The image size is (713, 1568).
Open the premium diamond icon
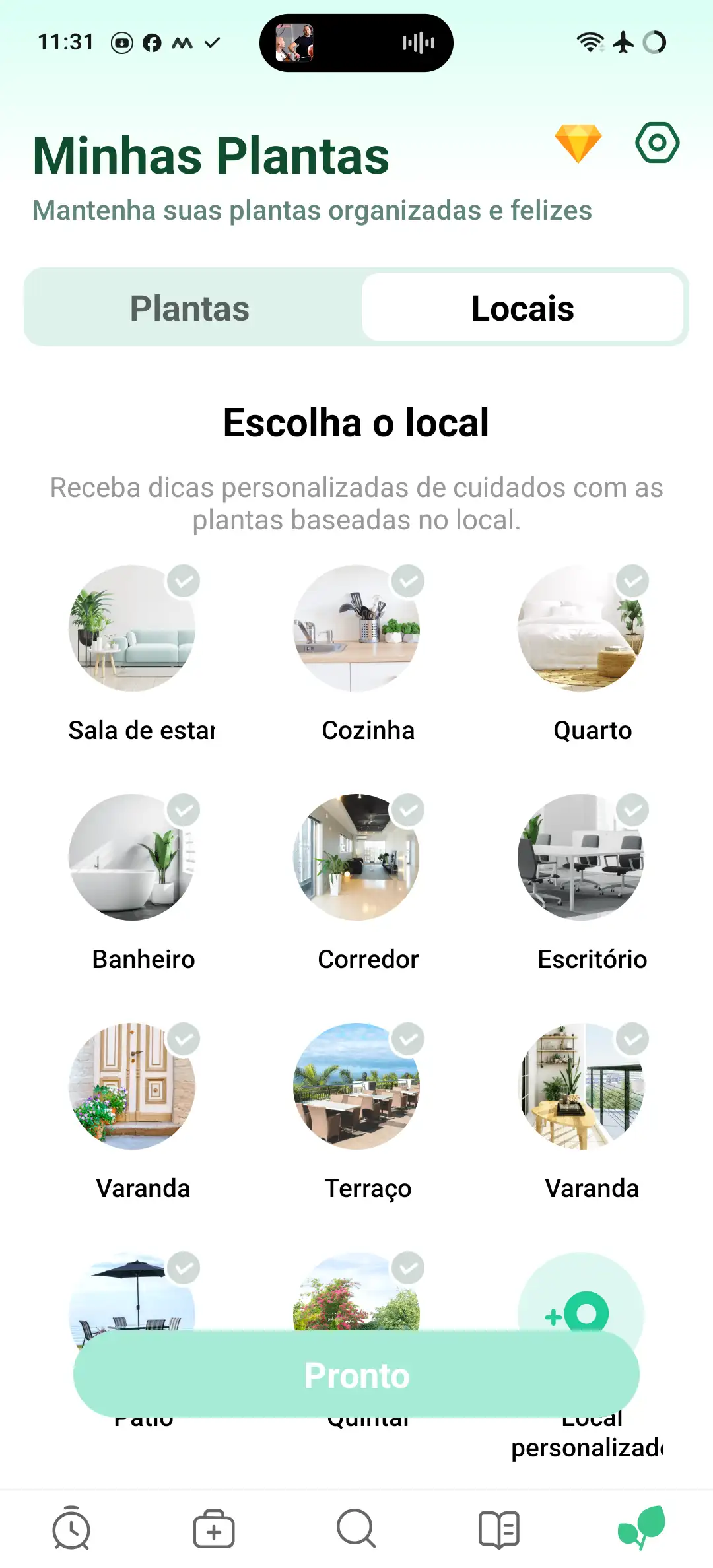tap(578, 143)
